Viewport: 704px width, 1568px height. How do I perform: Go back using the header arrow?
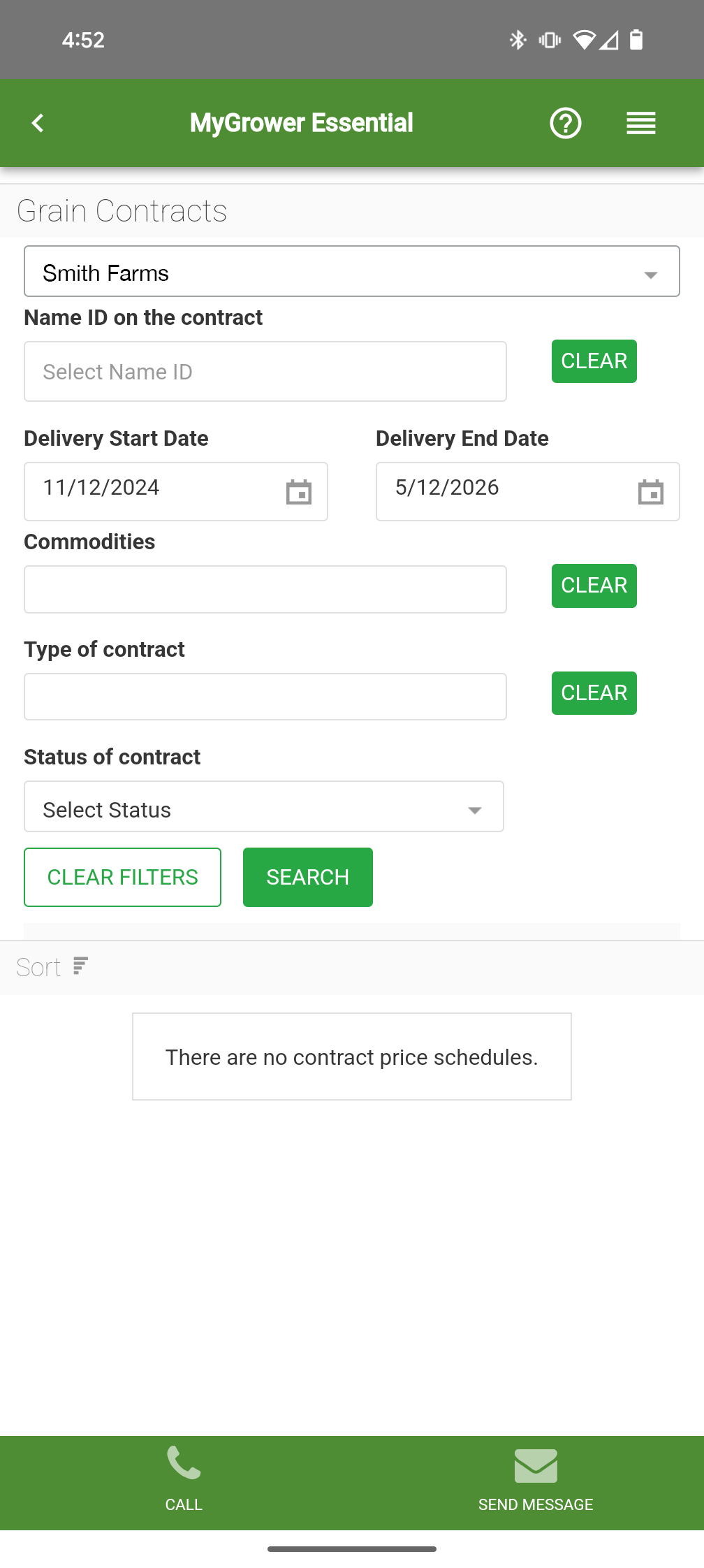[x=38, y=124]
